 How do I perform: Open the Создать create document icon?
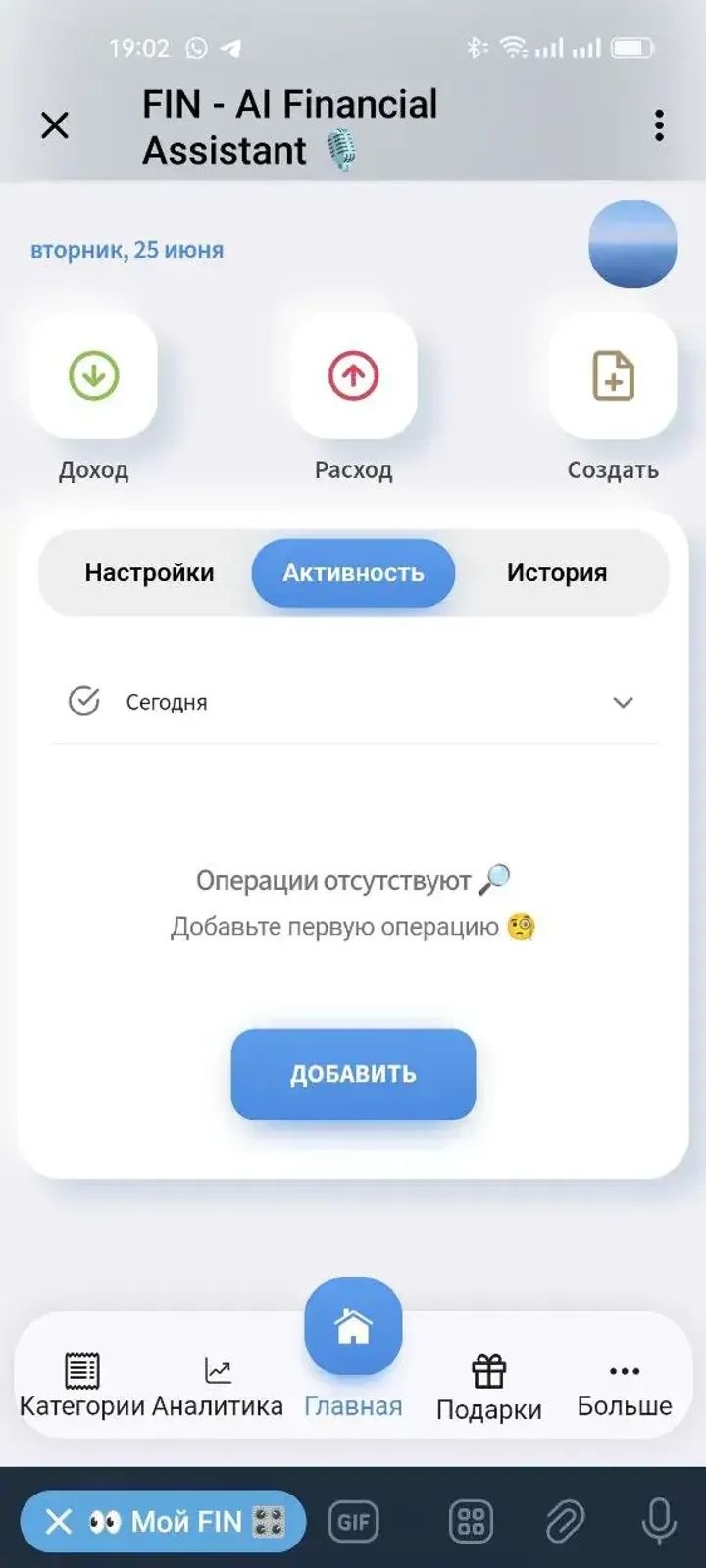(x=611, y=375)
